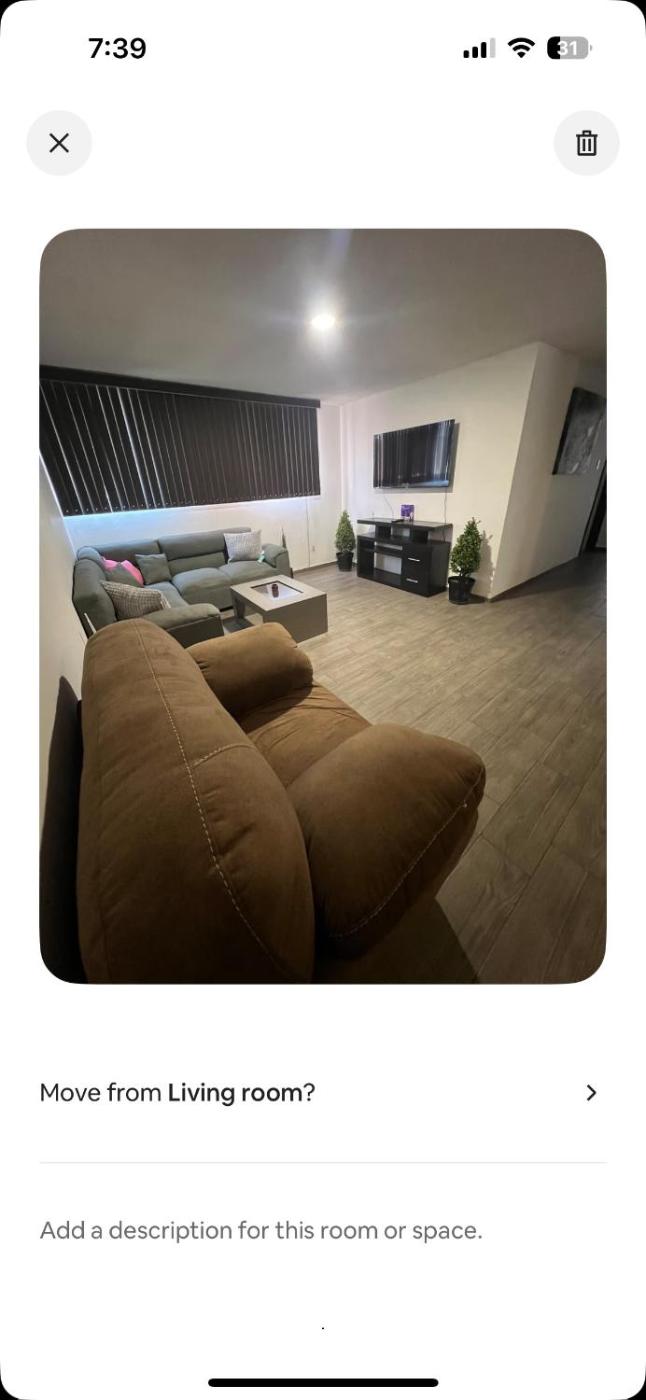Close the photo editor with the X
646x1400 pixels.
click(59, 143)
